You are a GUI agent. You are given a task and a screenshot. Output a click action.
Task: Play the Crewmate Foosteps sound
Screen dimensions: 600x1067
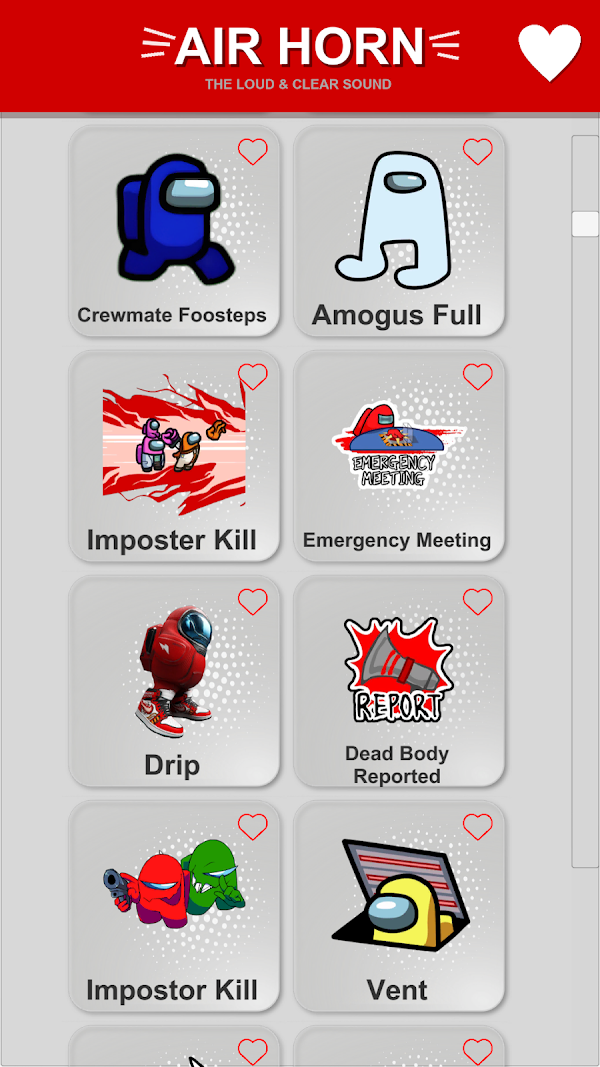pos(174,231)
